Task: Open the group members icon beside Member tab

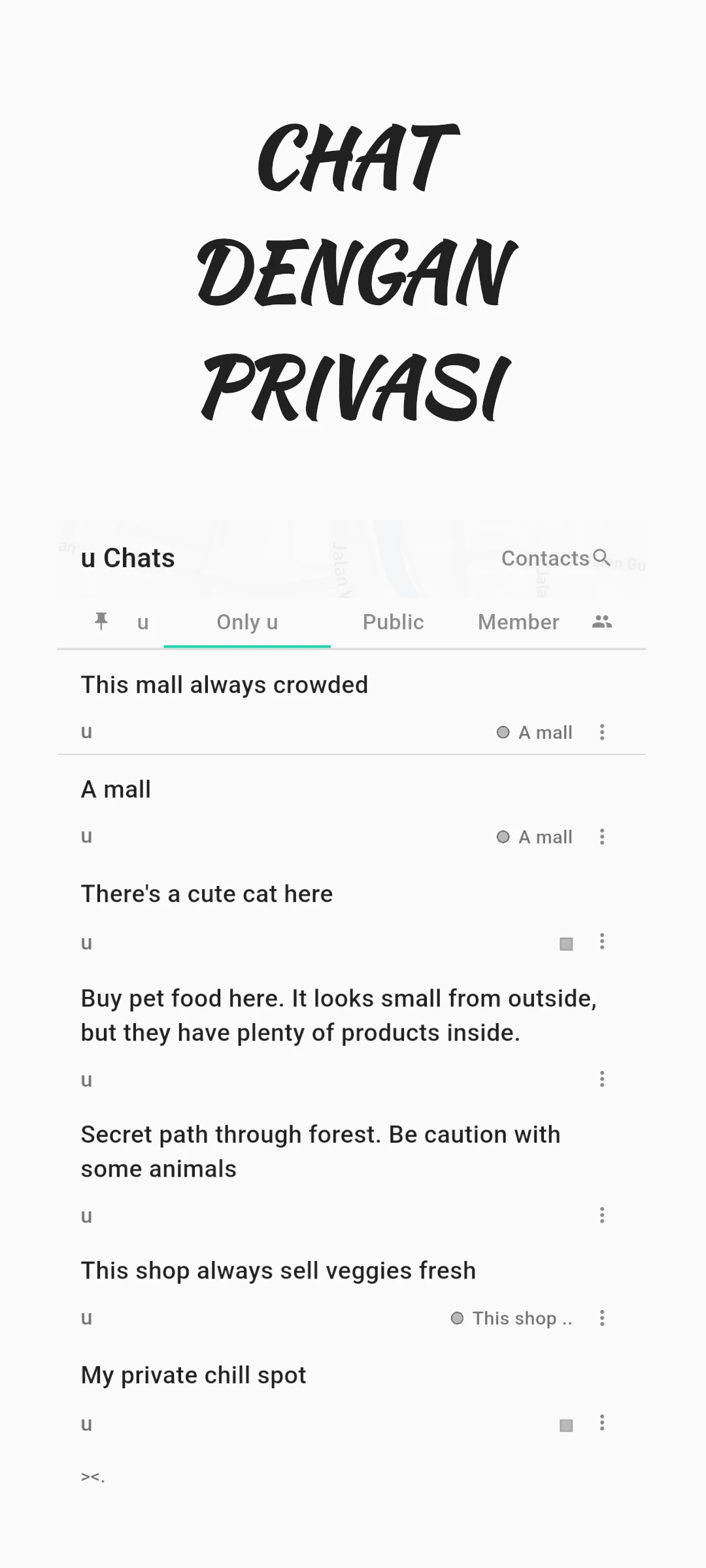Action: [x=601, y=622]
